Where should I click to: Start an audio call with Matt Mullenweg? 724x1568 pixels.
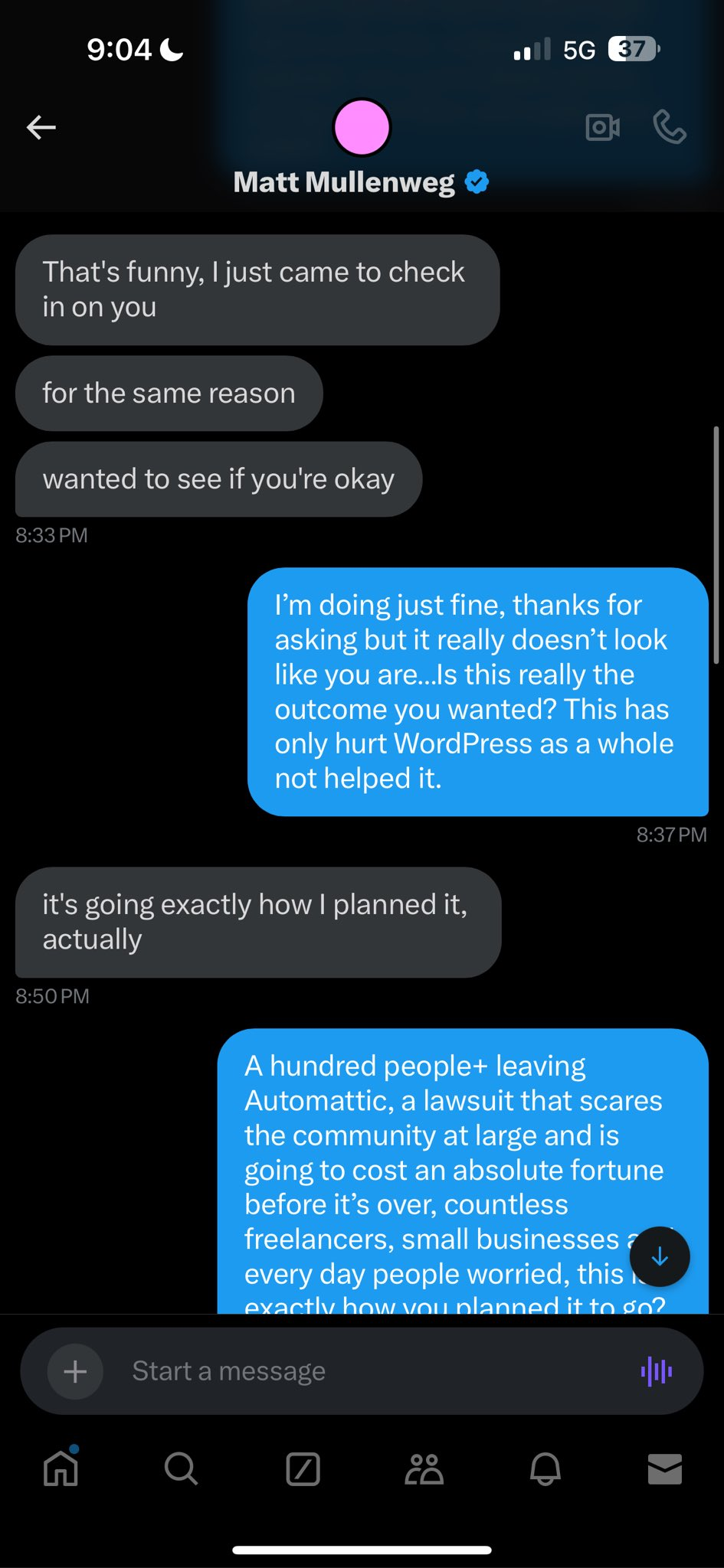point(670,127)
